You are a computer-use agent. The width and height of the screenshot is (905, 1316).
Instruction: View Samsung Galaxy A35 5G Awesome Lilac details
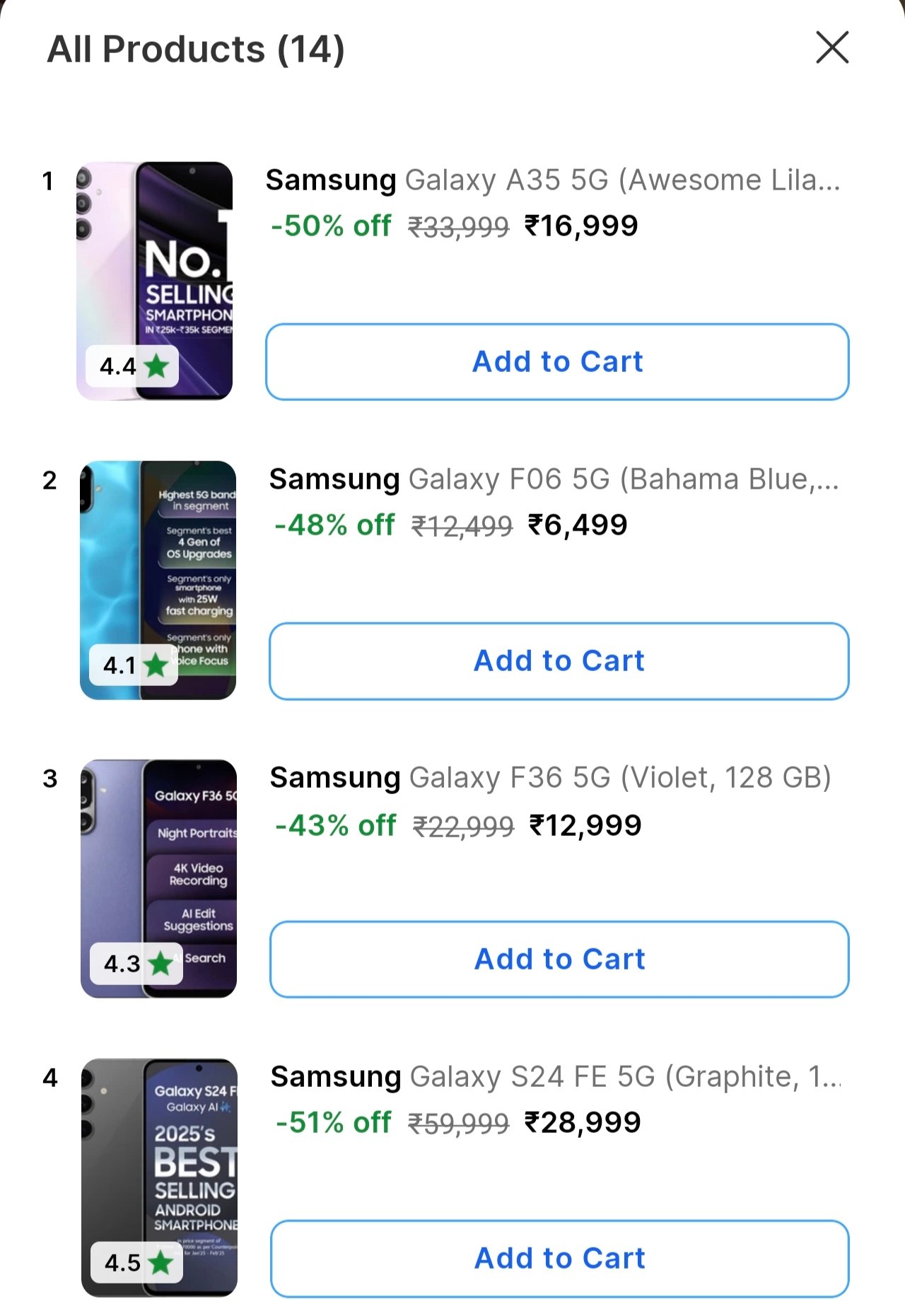click(x=553, y=180)
